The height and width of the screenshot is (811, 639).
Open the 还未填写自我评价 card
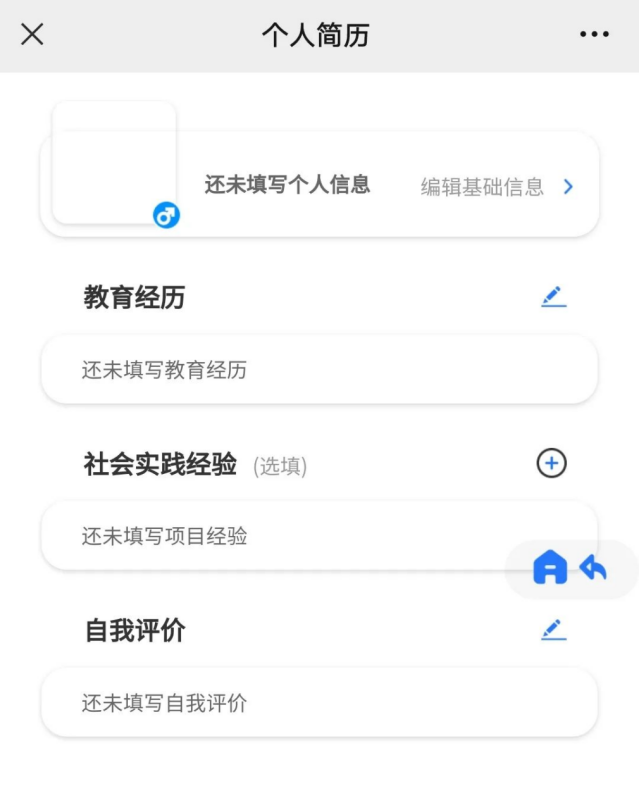click(x=319, y=703)
